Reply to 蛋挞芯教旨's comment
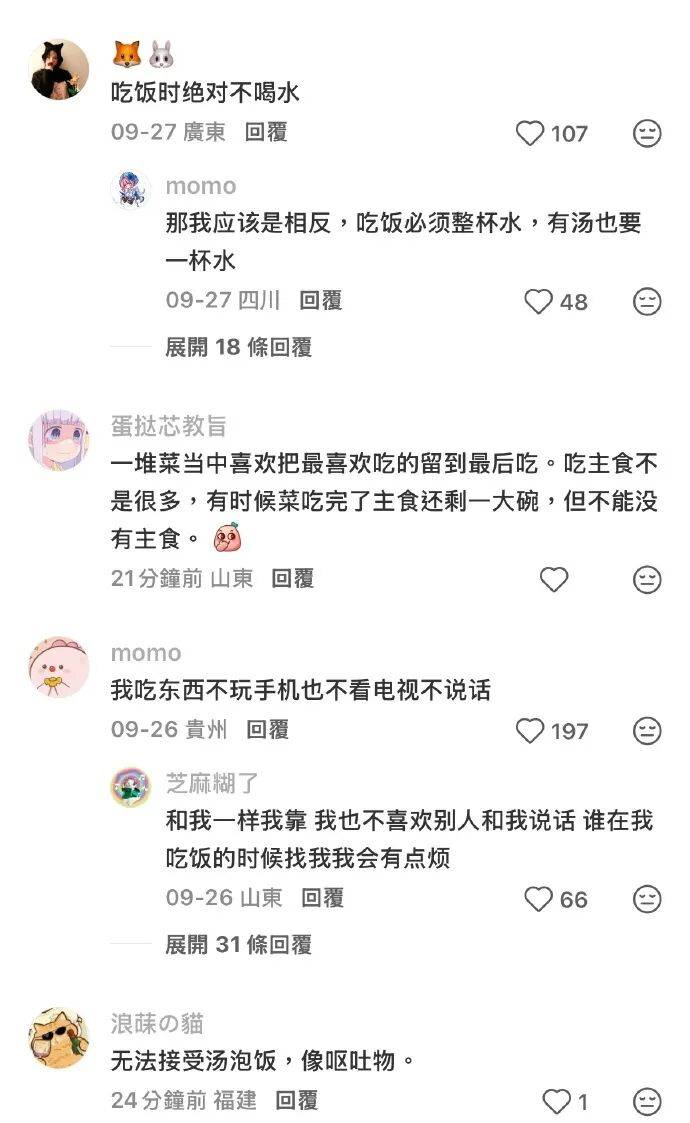This screenshot has height=1123, width=690. 293,578
